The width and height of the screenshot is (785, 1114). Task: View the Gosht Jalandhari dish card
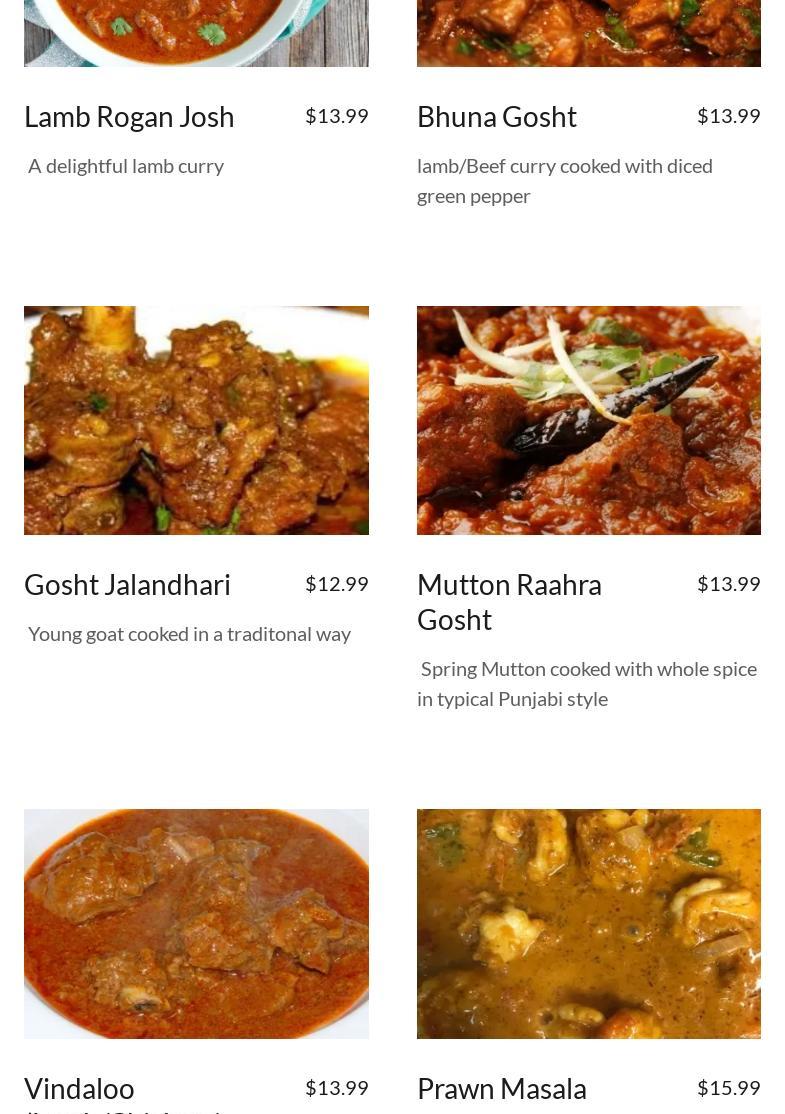pos(127,585)
